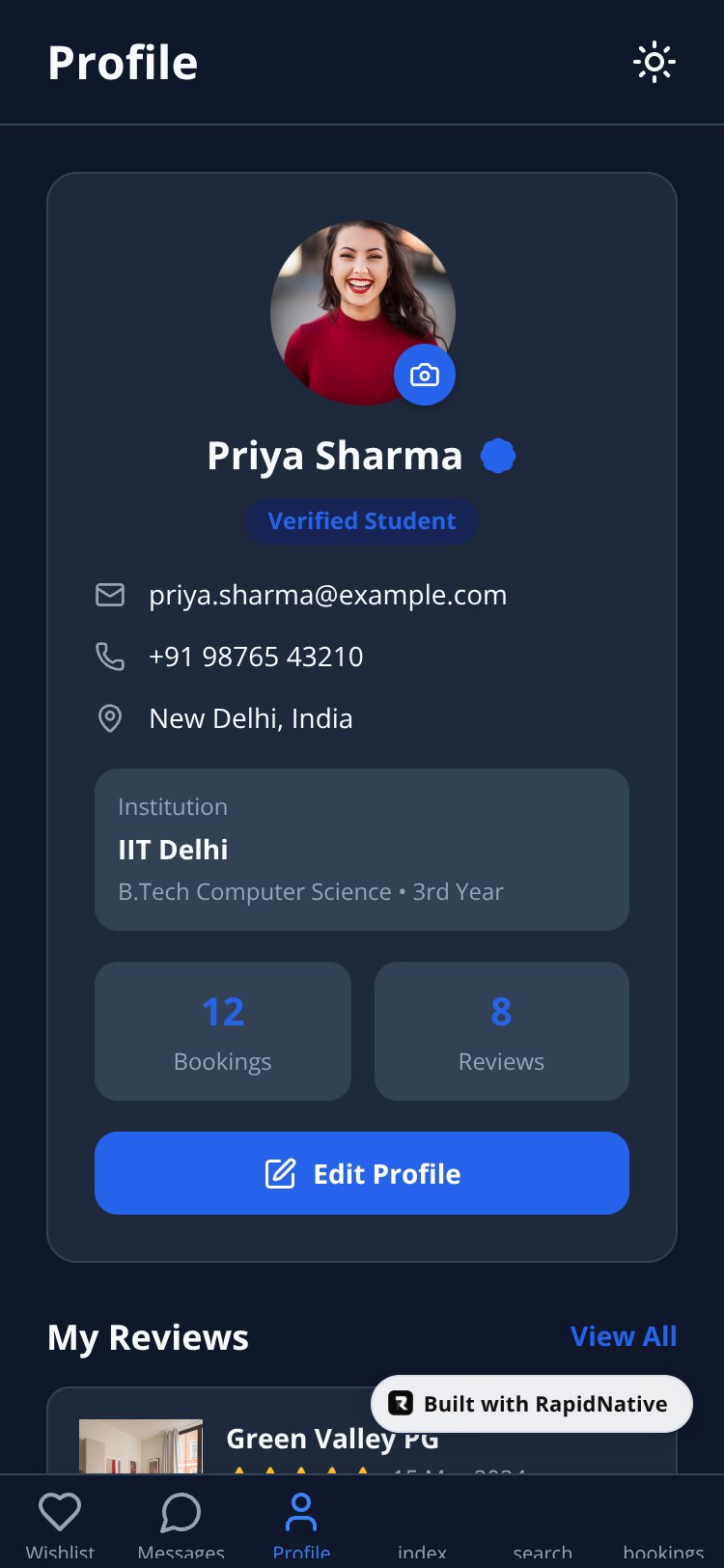724x1568 pixels.
Task: Tap the Edit Profile button
Action: pos(362,1173)
